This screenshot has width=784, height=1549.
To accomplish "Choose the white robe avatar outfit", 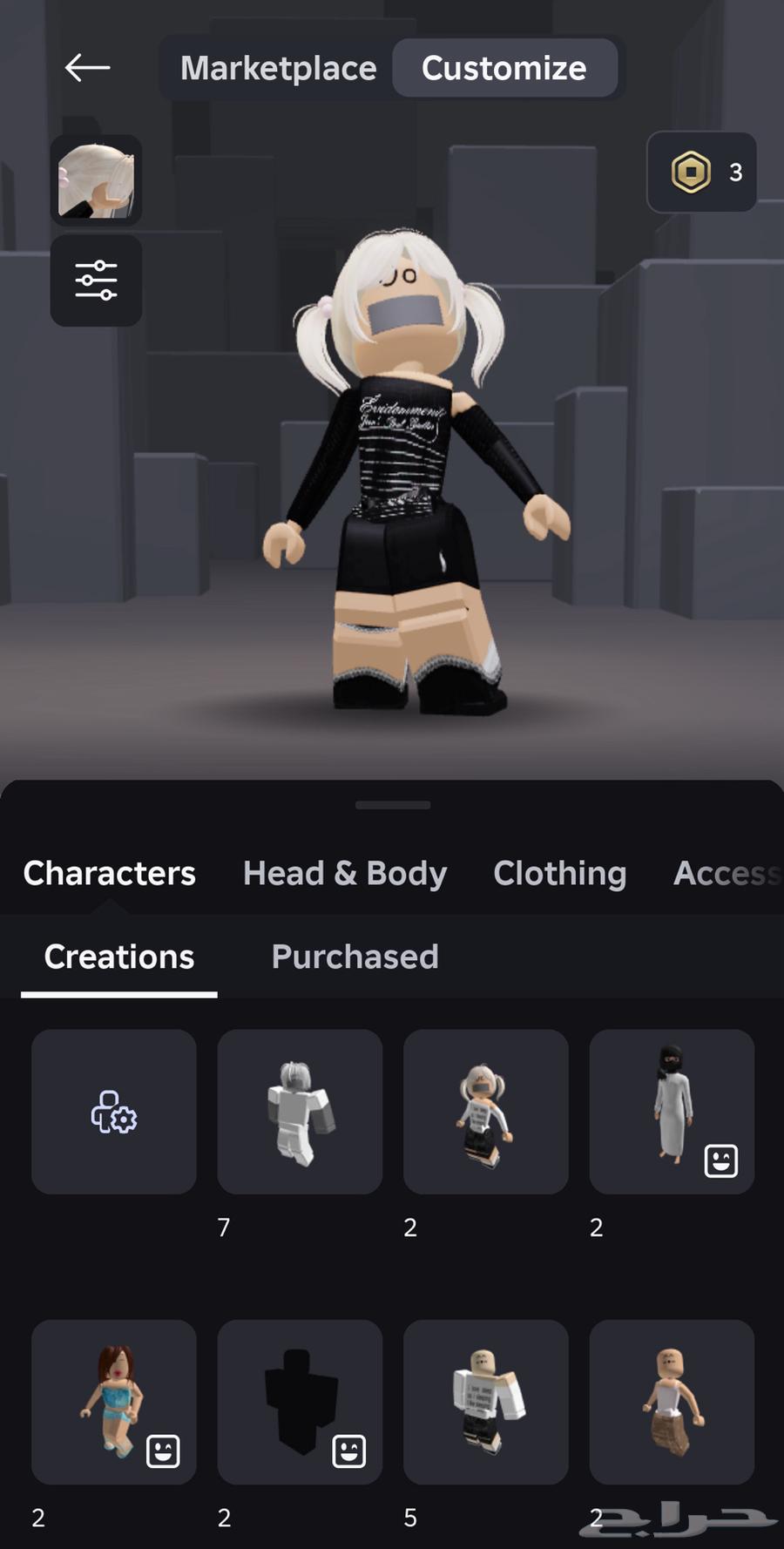I will (672, 1112).
